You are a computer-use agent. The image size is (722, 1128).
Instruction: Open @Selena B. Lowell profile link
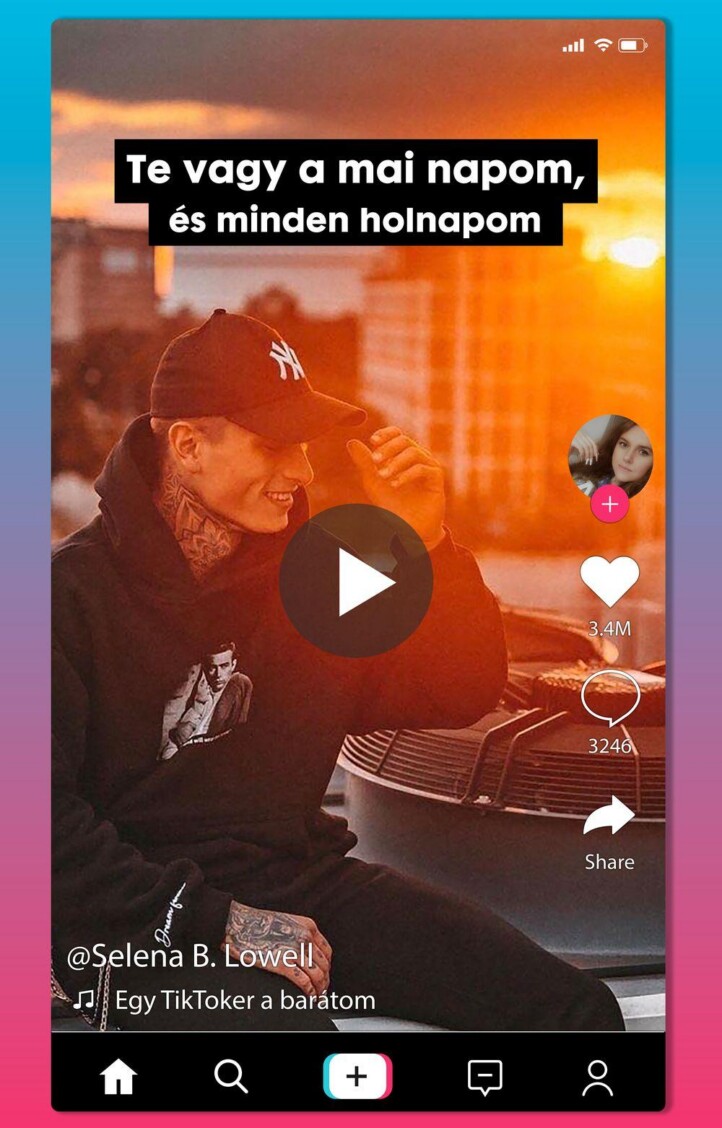pos(190,957)
